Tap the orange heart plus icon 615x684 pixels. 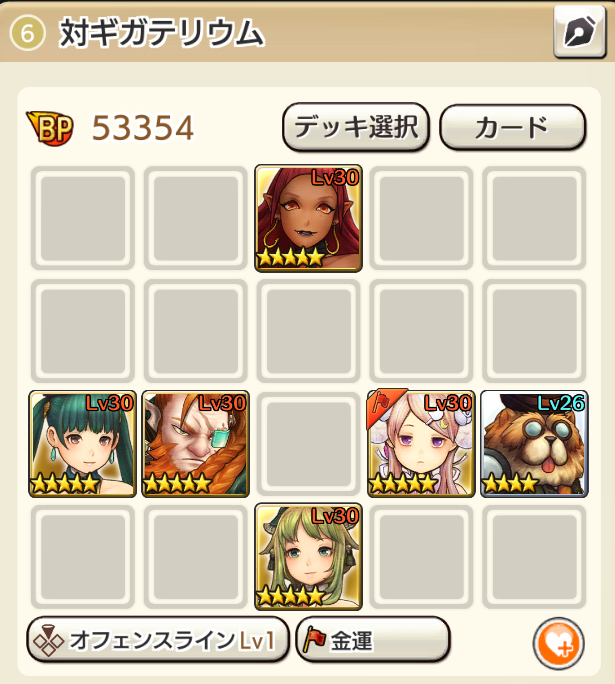click(558, 643)
